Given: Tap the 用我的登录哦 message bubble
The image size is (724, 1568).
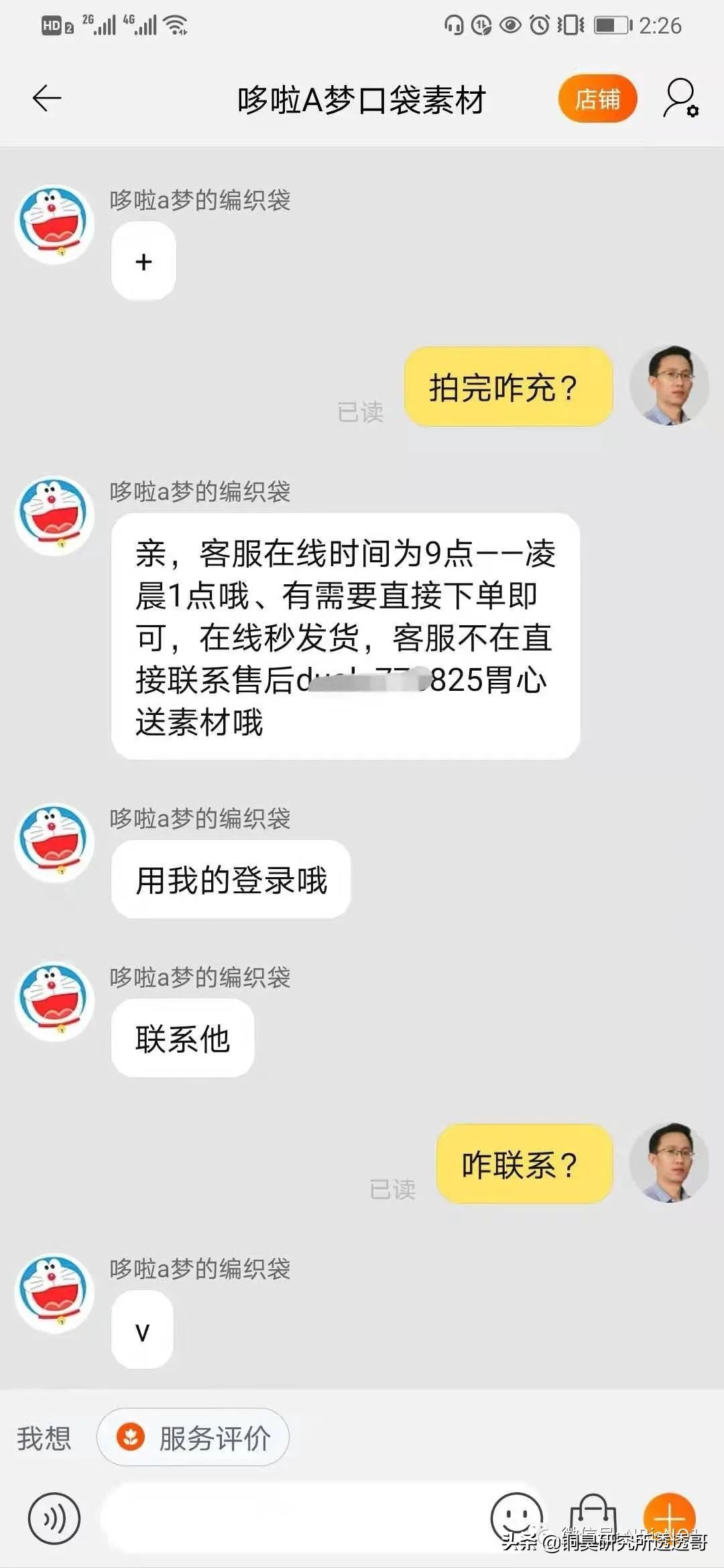Looking at the screenshot, I should 231,878.
